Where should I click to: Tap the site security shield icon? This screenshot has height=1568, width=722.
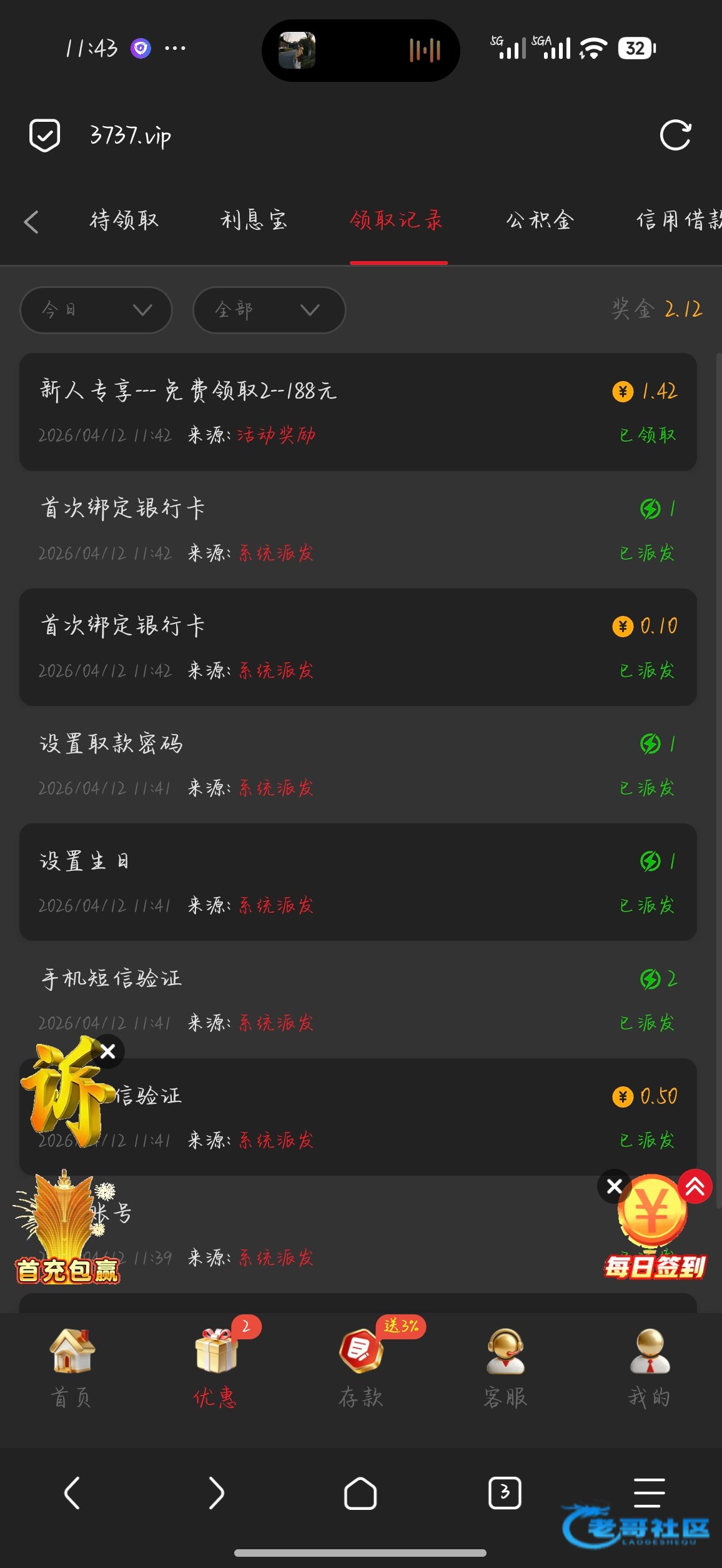coord(45,135)
